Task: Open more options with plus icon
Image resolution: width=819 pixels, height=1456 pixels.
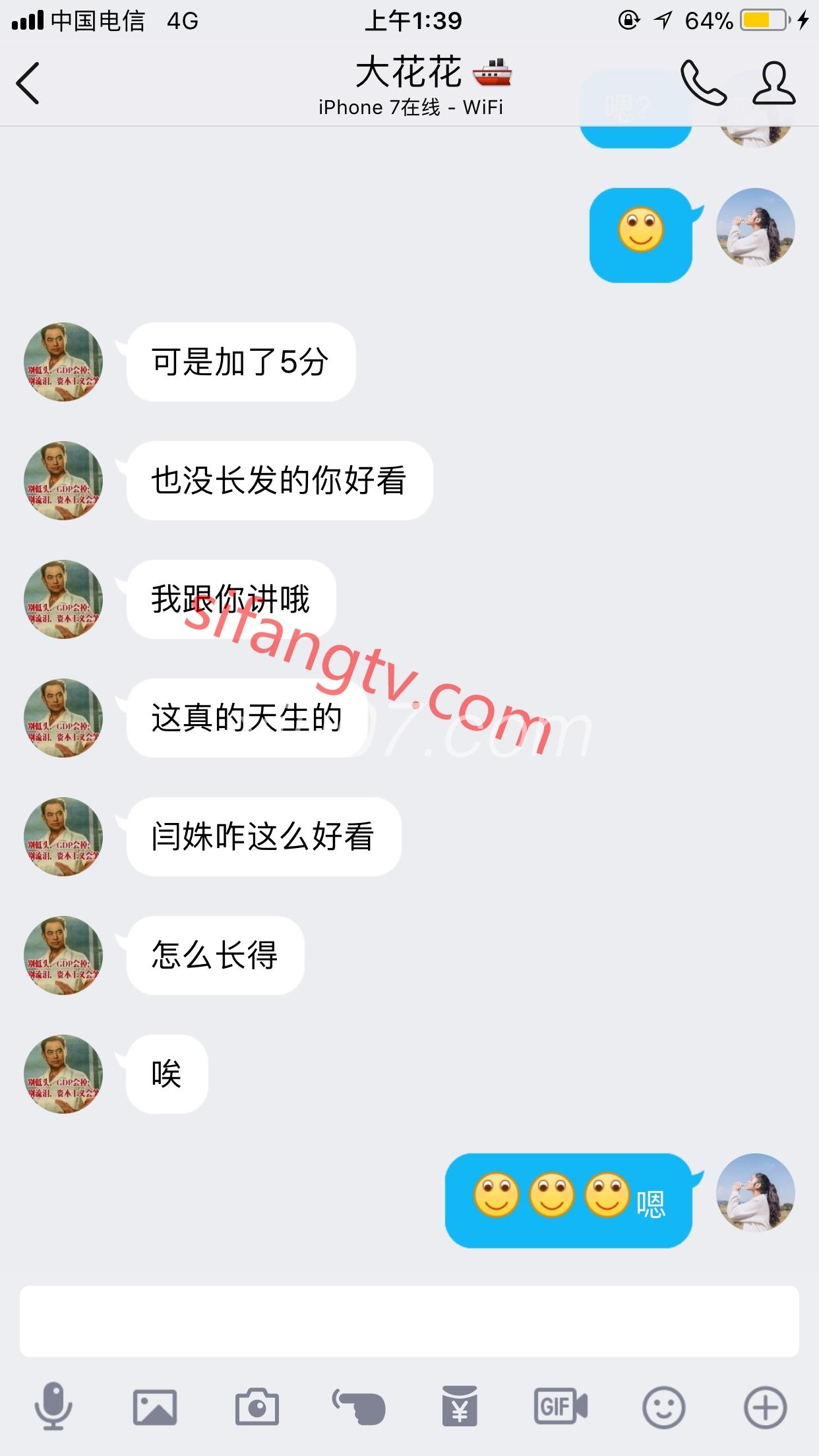Action: [765, 1407]
